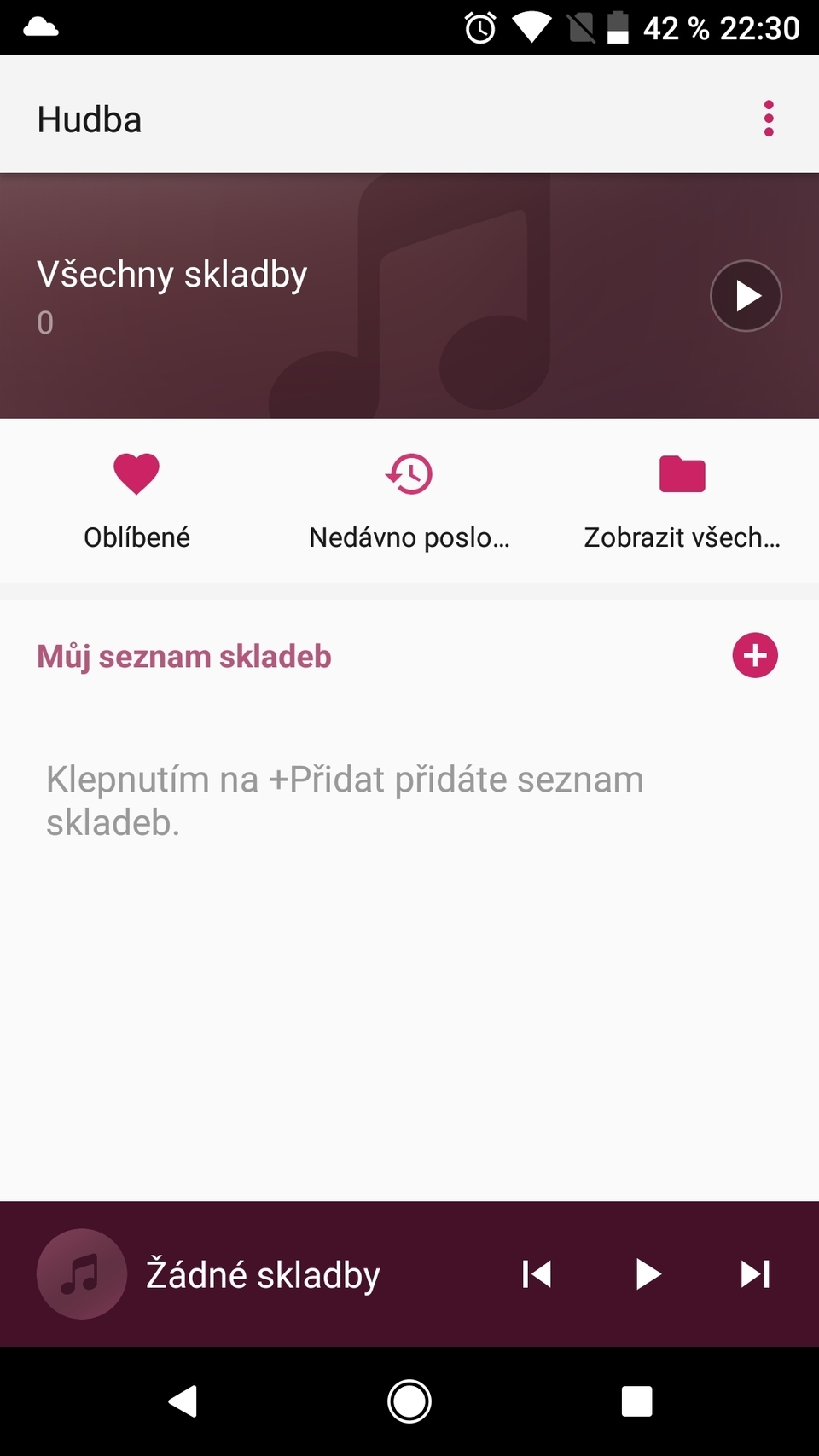Image resolution: width=819 pixels, height=1456 pixels.
Task: Expand the Žádné skladby mini player
Action: coord(262,1273)
